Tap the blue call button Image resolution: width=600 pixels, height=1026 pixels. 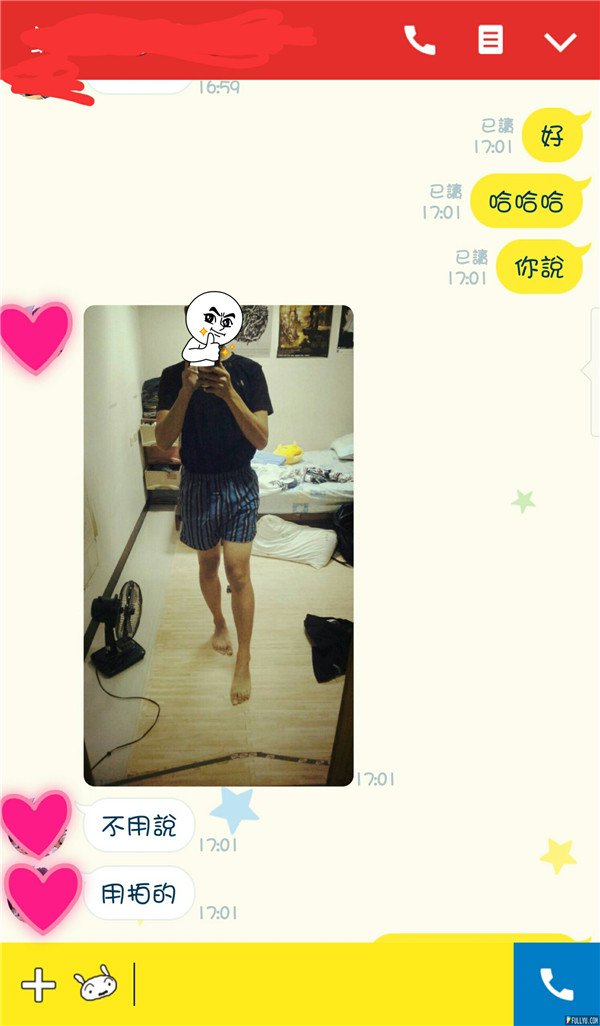557,985
